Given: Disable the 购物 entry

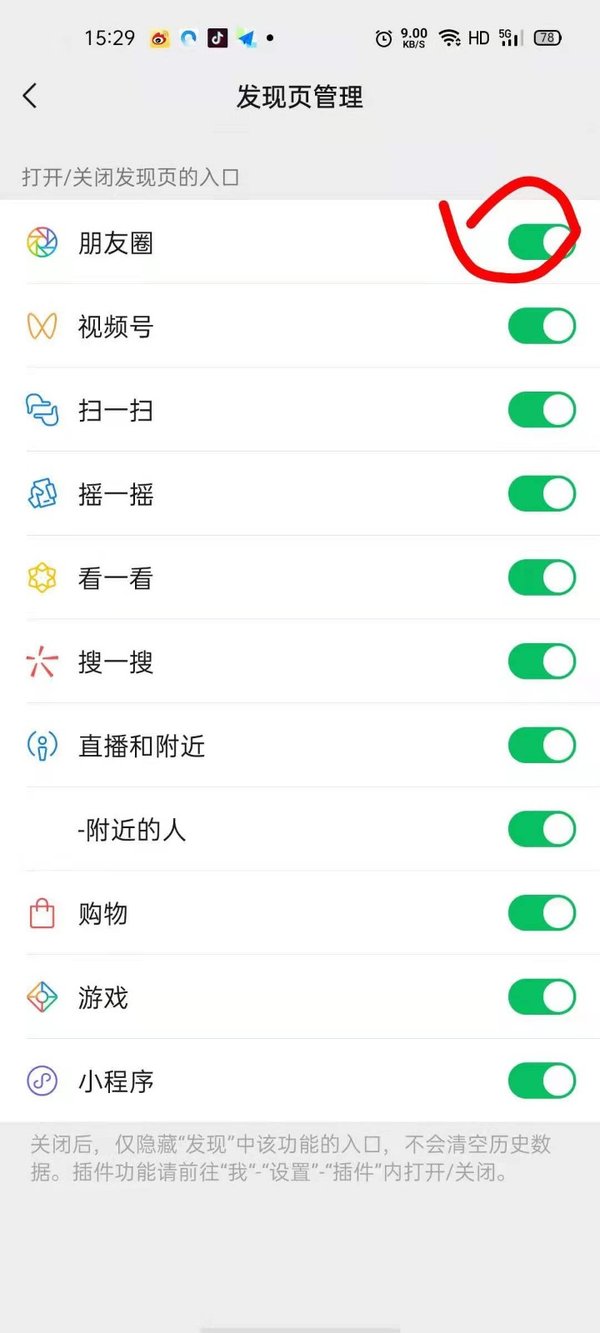Looking at the screenshot, I should pyautogui.click(x=541, y=913).
